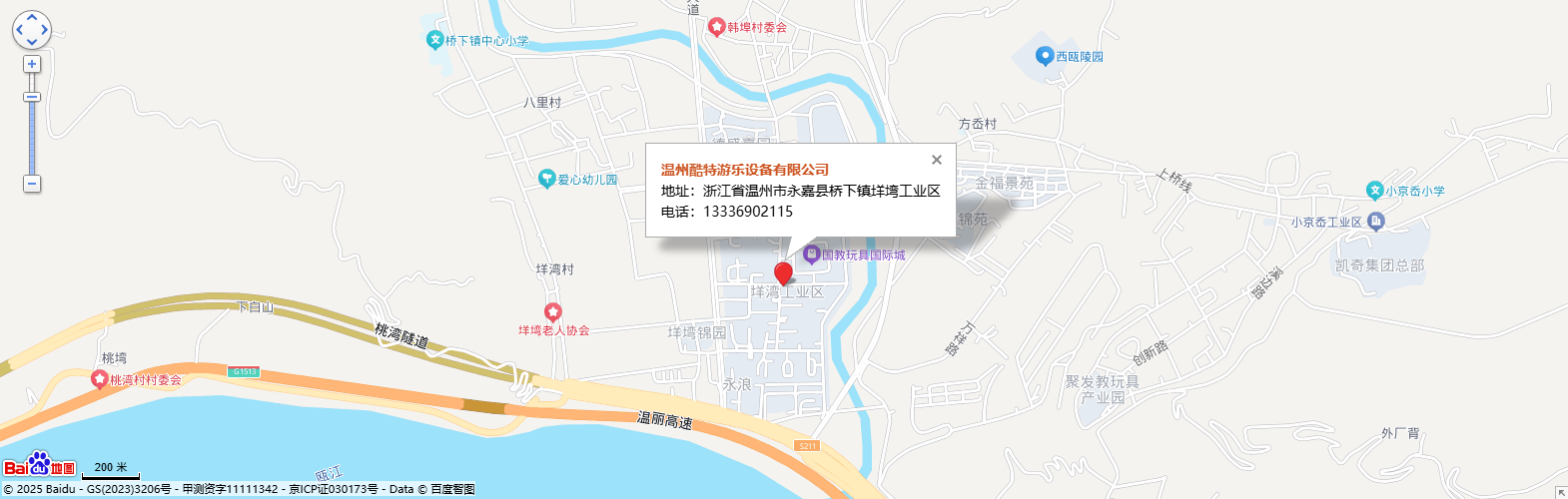Image resolution: width=1568 pixels, height=499 pixels.
Task: Zoom out with the minus button
Action: point(32,184)
